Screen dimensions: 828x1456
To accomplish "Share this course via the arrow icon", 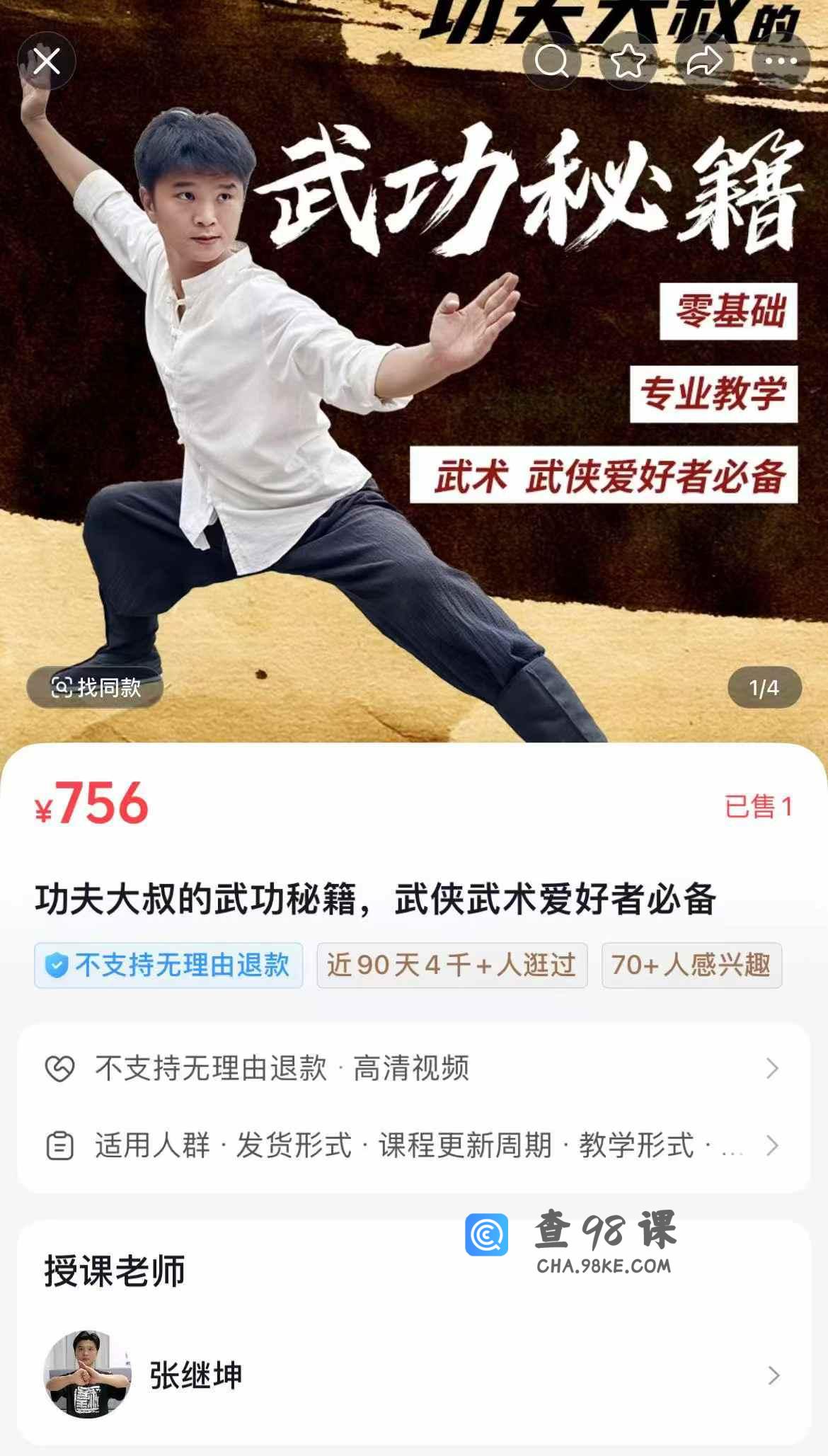I will (704, 62).
